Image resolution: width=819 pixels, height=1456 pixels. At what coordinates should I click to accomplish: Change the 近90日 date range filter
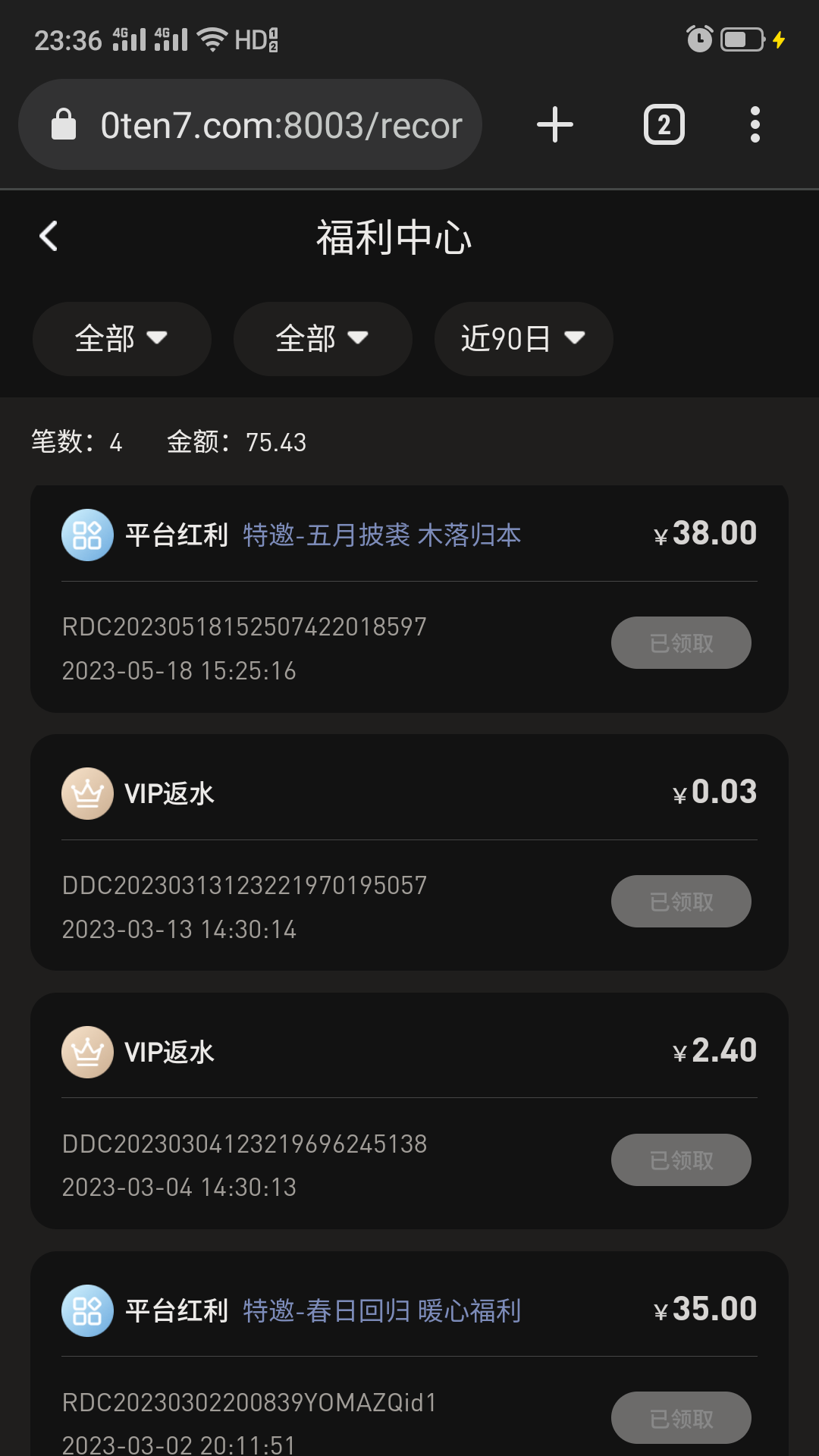(x=523, y=339)
